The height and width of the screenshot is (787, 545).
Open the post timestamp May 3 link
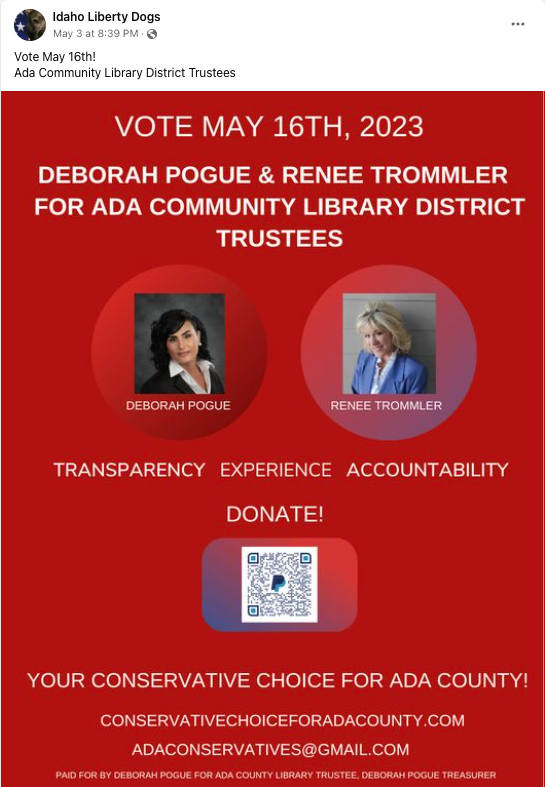coord(95,34)
